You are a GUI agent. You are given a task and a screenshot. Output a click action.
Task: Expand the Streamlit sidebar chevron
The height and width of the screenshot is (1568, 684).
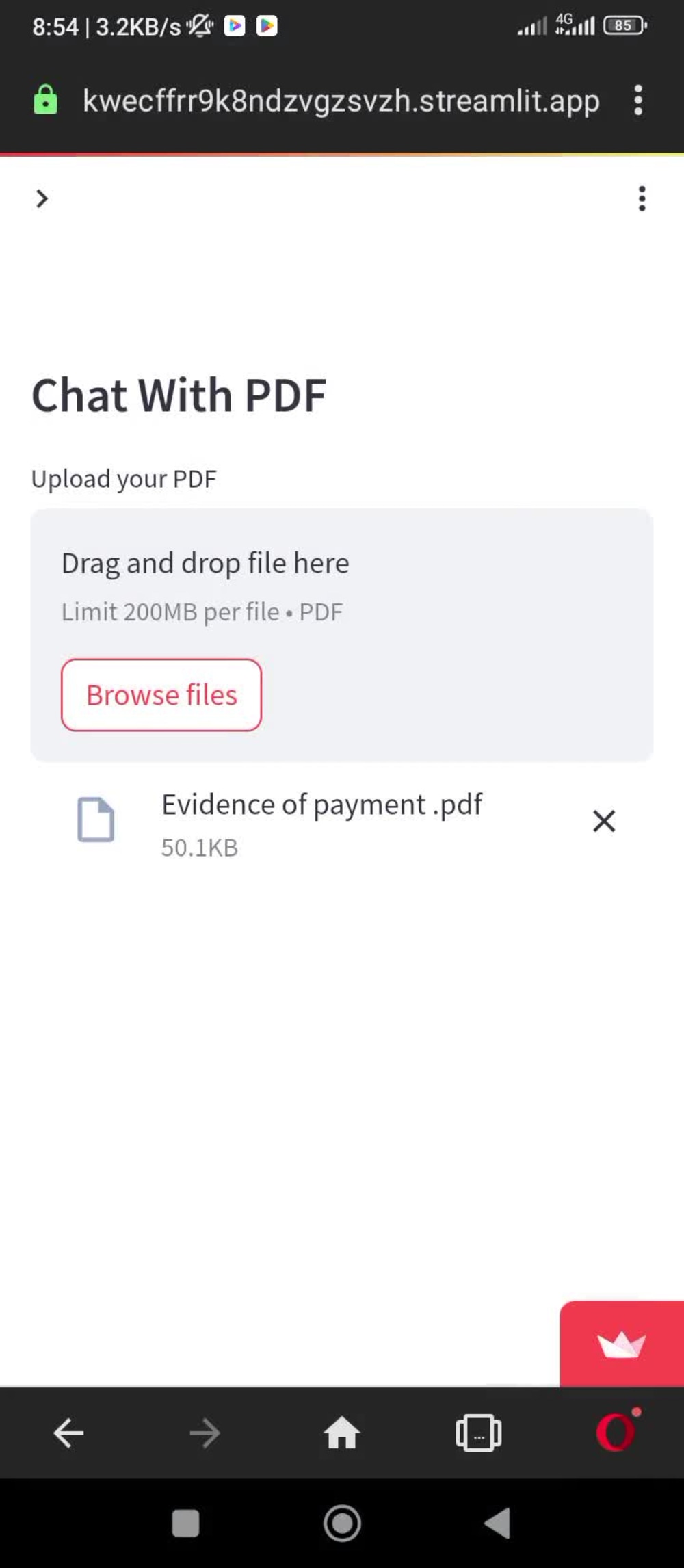(42, 198)
